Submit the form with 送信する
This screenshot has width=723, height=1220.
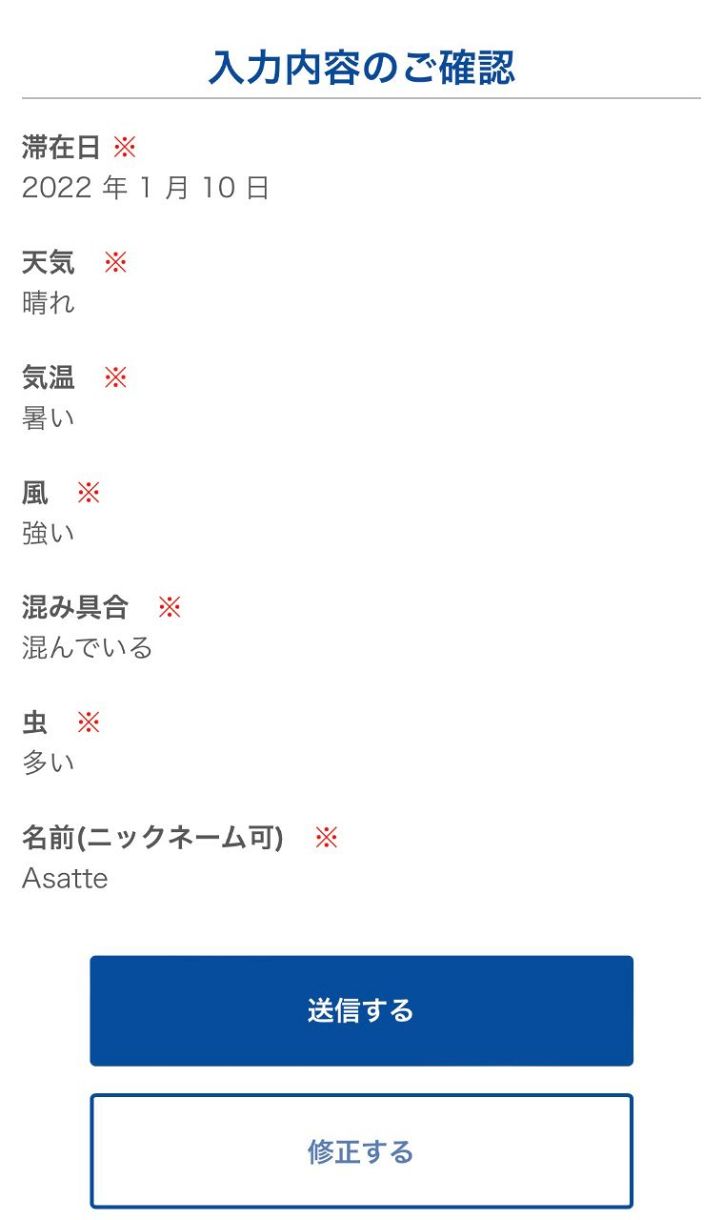click(361, 1010)
